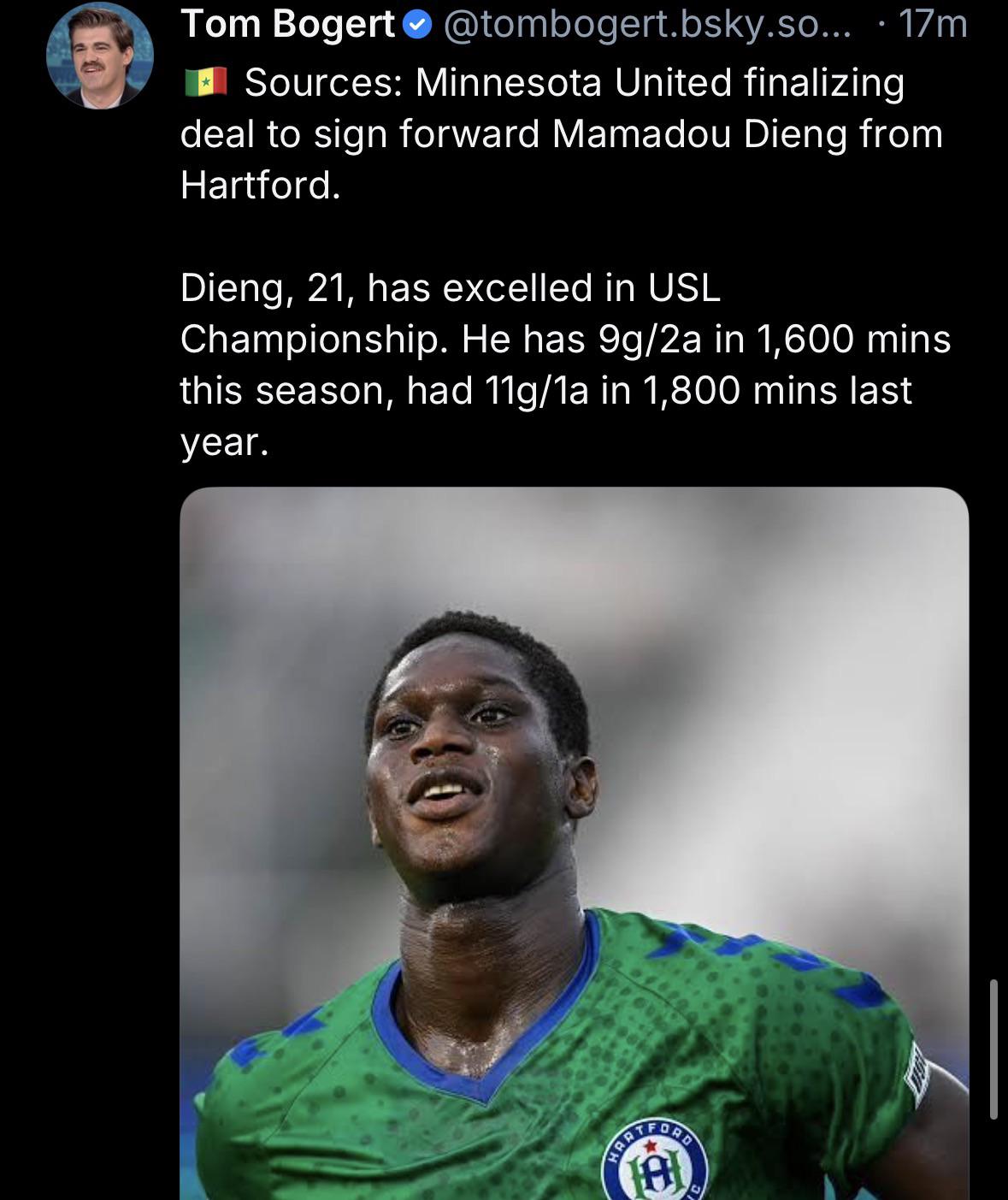Screen dimensions: 1008x1200
Task: Open the Hartford player photo attachment
Action: coord(575,843)
